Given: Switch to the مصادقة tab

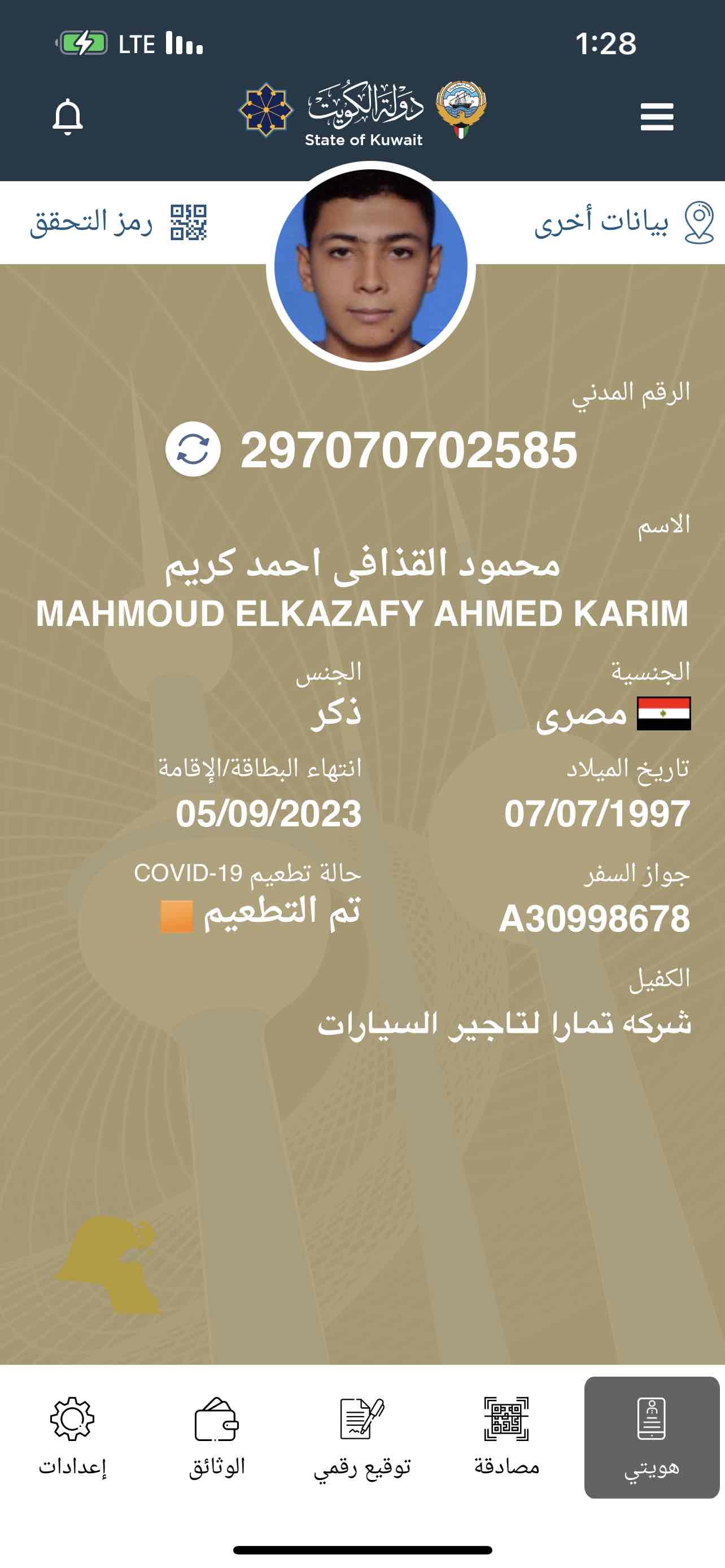Looking at the screenshot, I should 506,1438.
